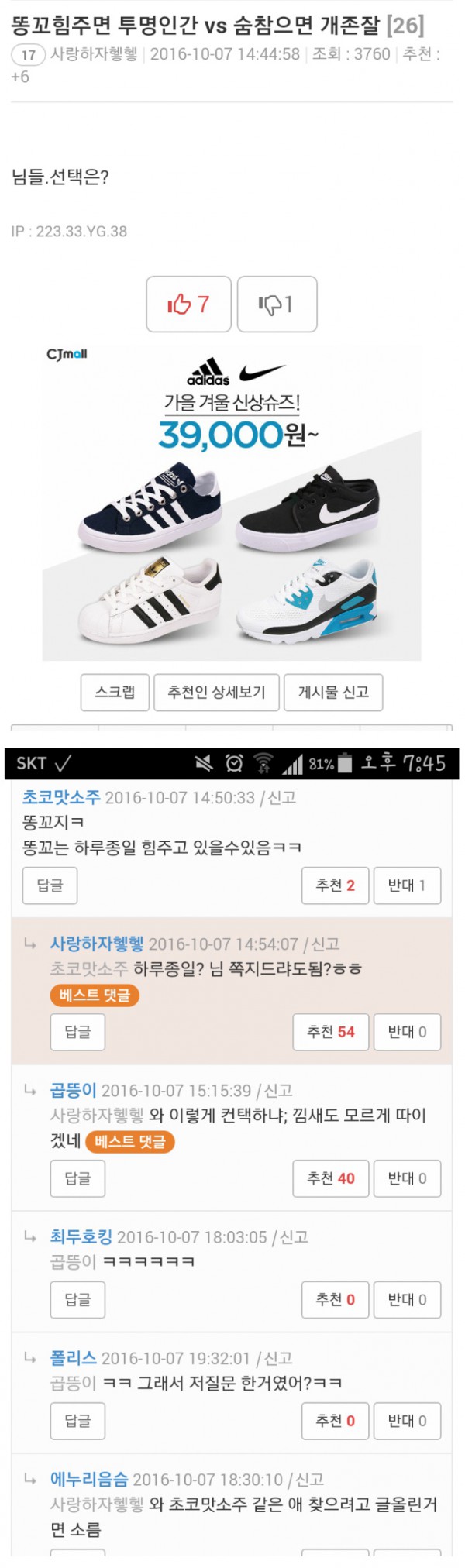Image resolution: width=465 pixels, height=1568 pixels.
Task: Report 초코맛소주's comment via 신고
Action: pos(282,797)
